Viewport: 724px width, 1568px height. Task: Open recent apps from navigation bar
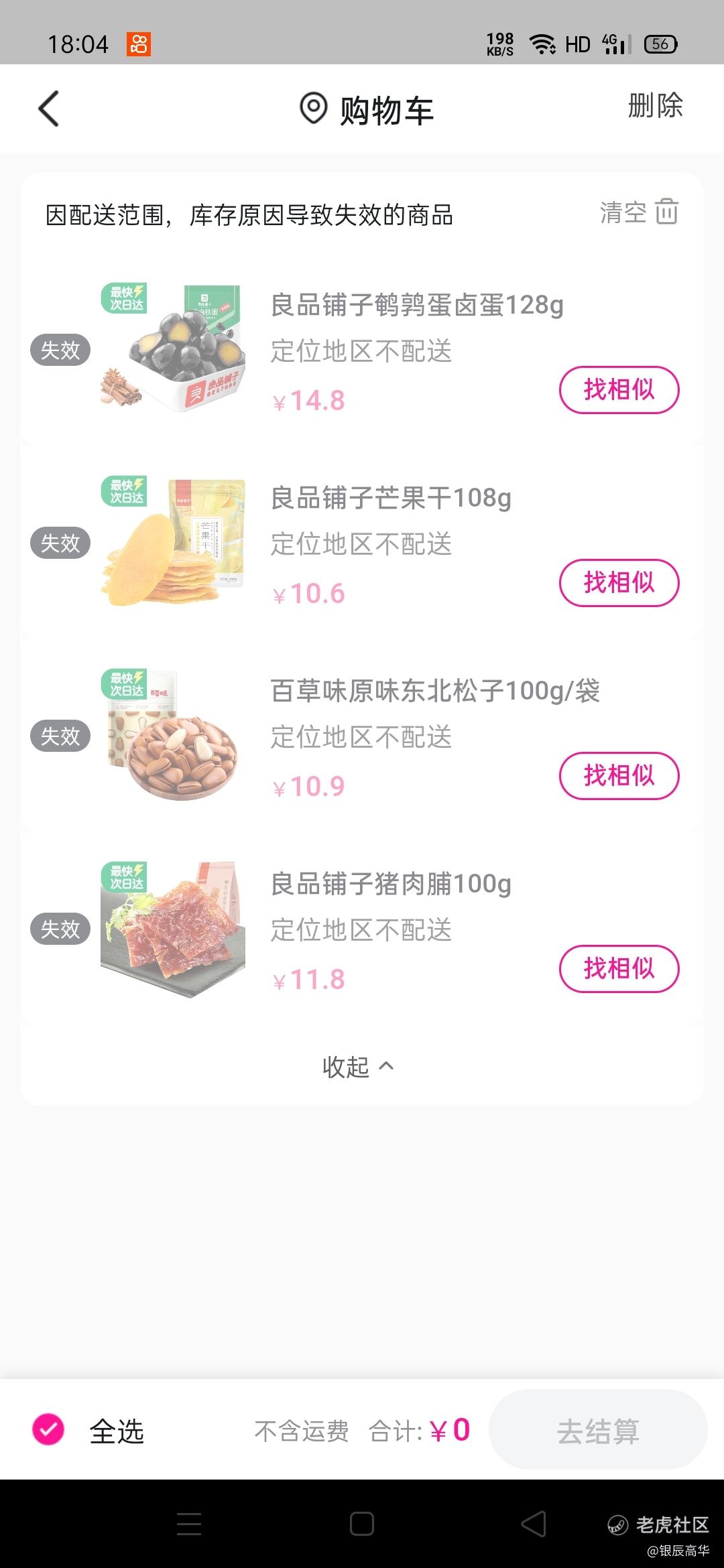(189, 1524)
